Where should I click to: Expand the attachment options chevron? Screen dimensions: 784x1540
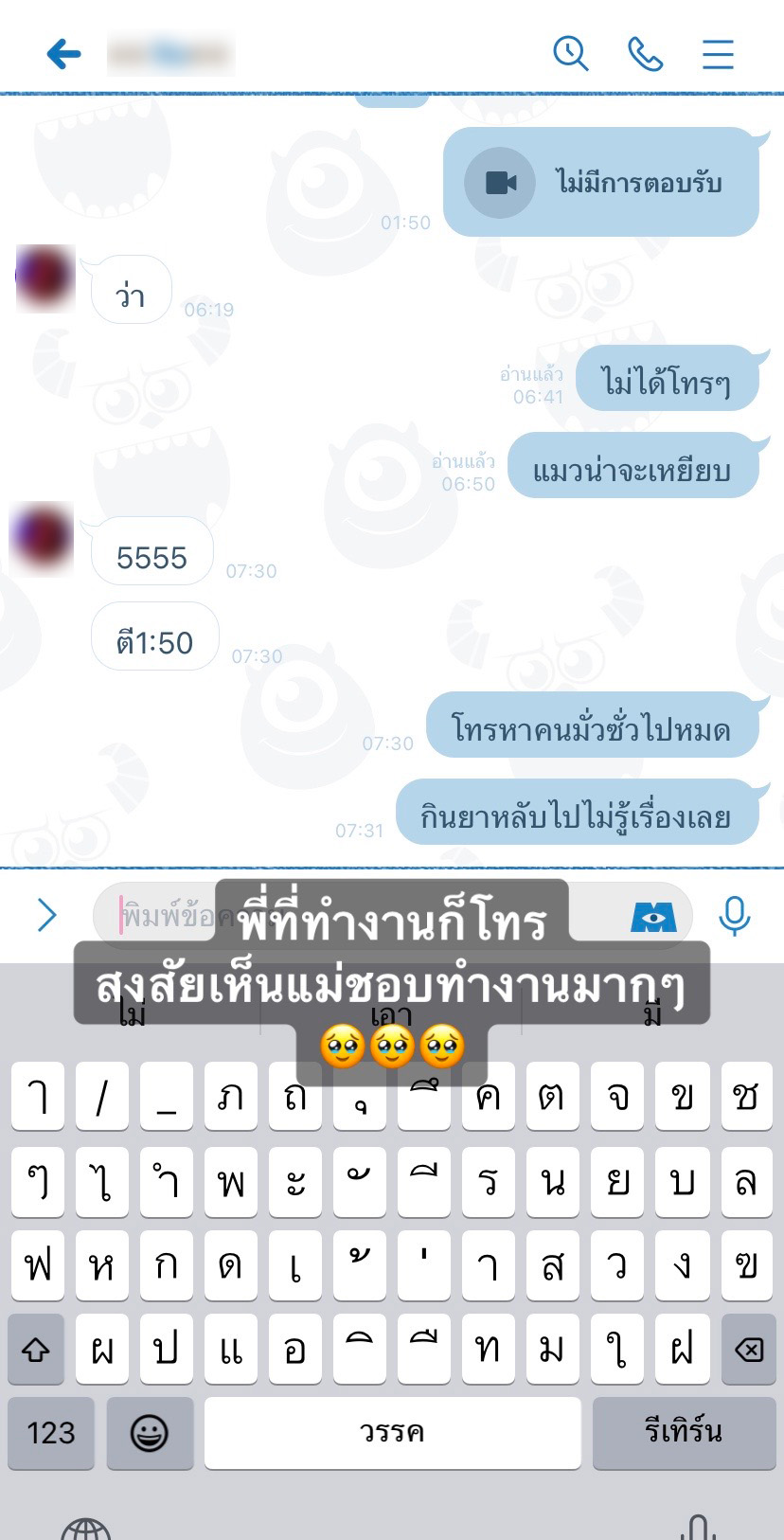[46, 915]
